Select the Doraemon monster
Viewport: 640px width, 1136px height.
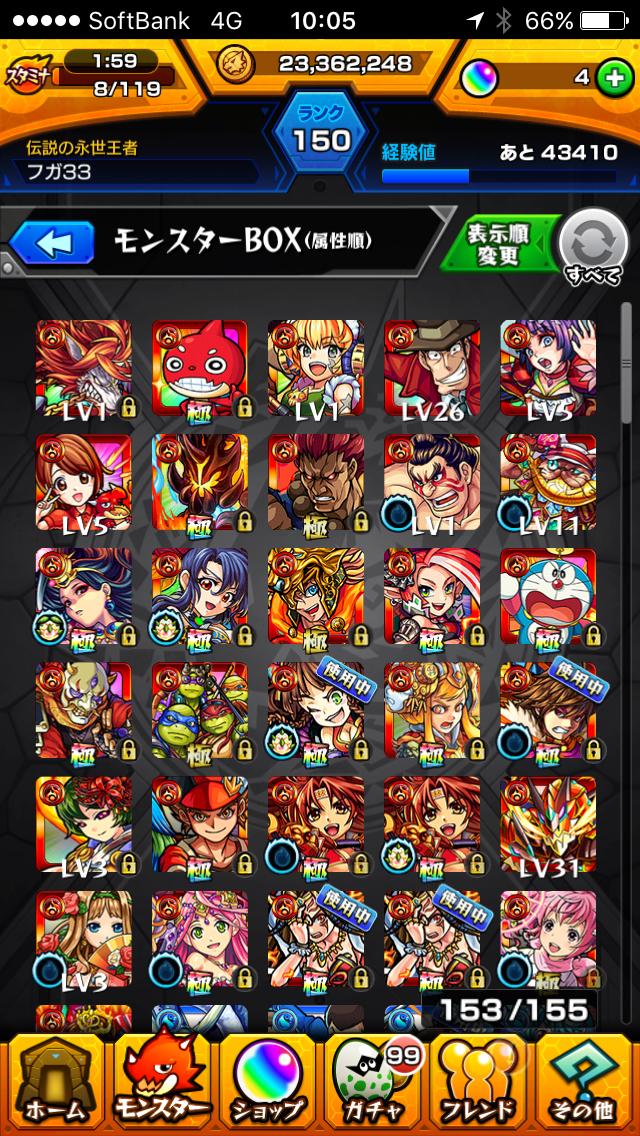coord(548,596)
